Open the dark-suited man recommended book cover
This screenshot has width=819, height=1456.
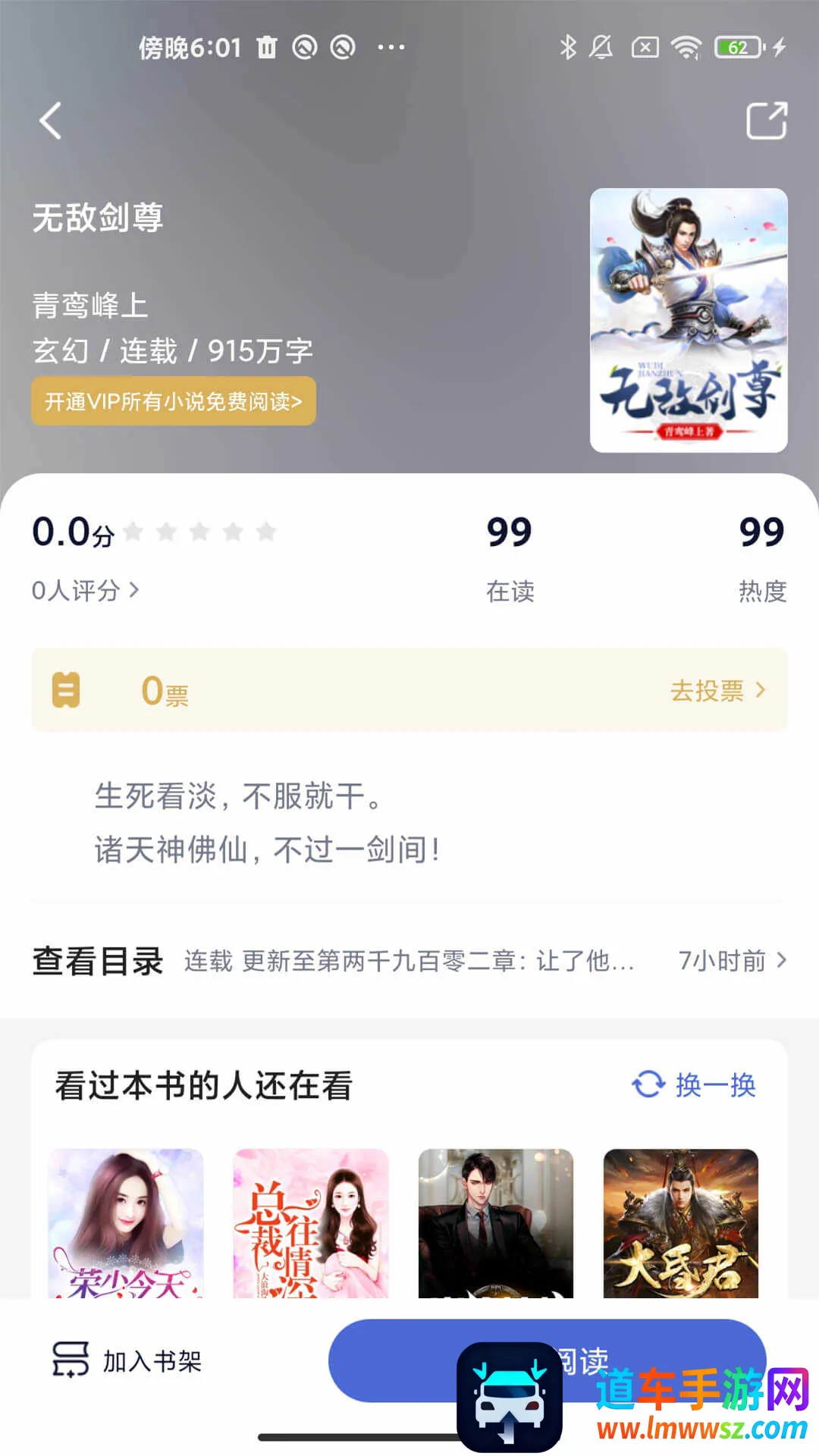(x=496, y=1222)
